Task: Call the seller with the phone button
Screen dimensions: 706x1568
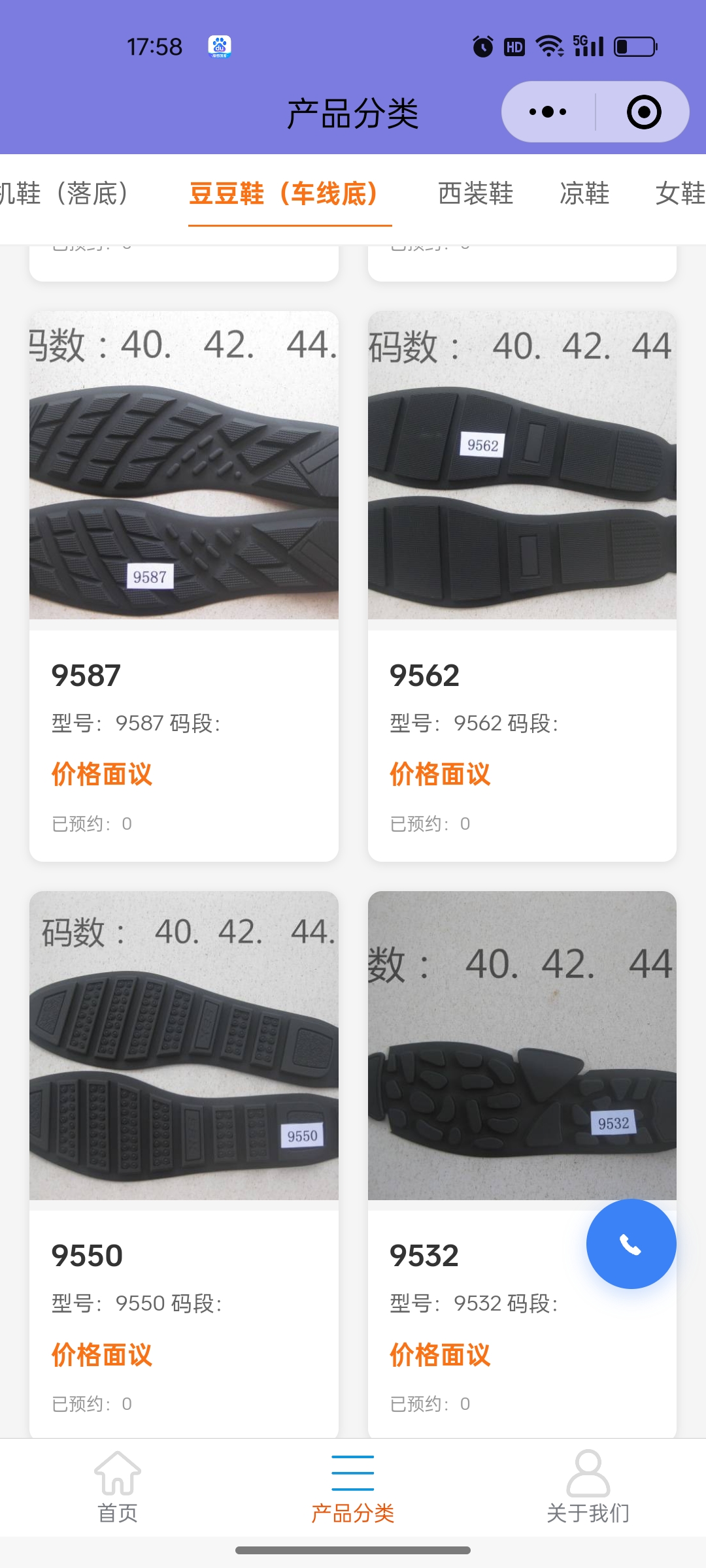Action: pyautogui.click(x=631, y=1244)
